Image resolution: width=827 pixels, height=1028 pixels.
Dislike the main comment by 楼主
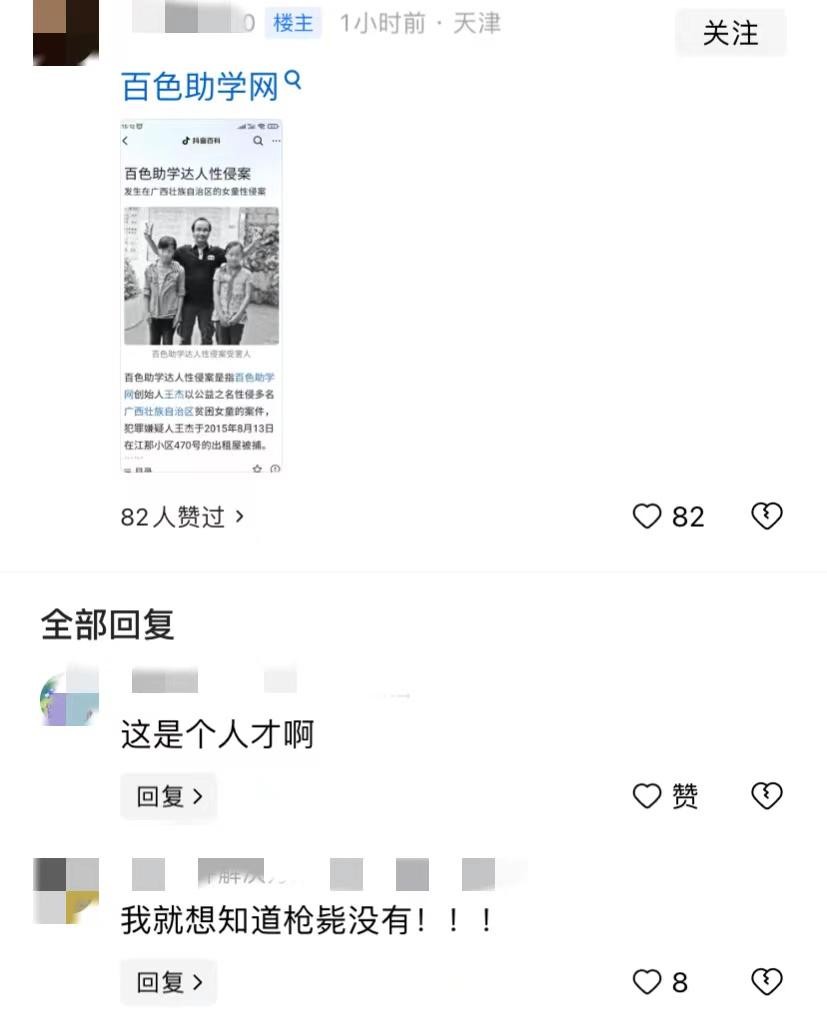click(766, 516)
